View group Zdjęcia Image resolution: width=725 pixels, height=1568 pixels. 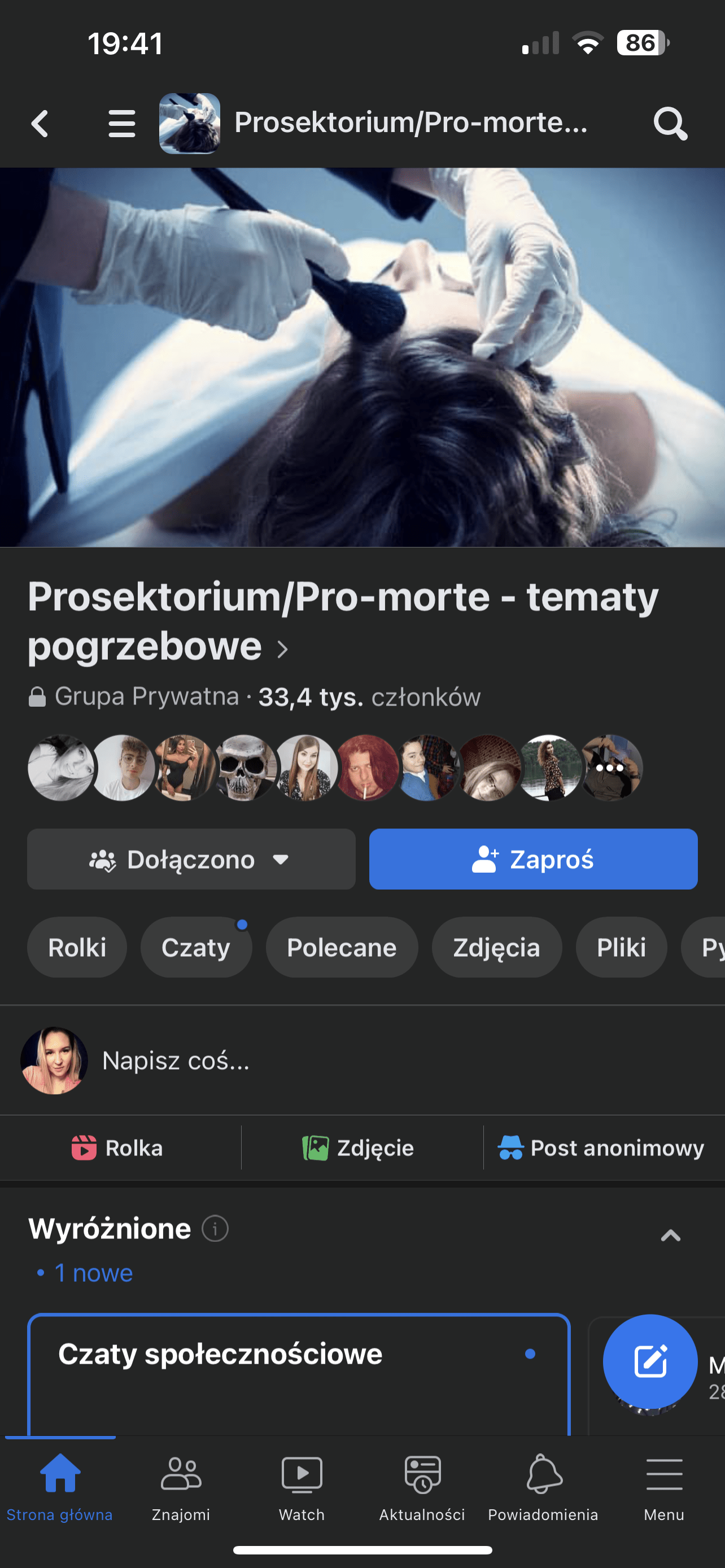click(x=496, y=947)
